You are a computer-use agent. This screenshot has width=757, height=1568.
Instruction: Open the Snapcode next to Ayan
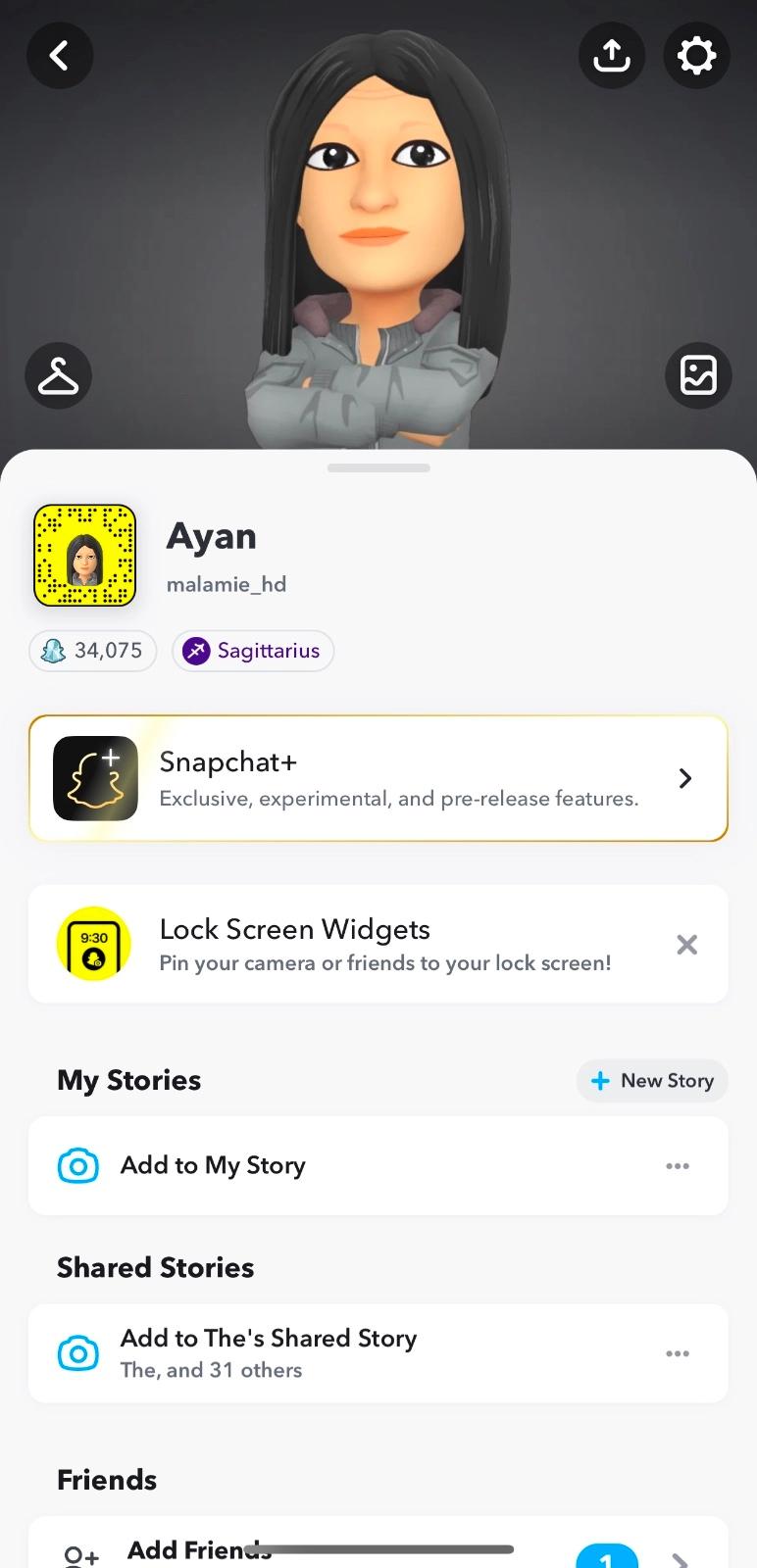84,556
